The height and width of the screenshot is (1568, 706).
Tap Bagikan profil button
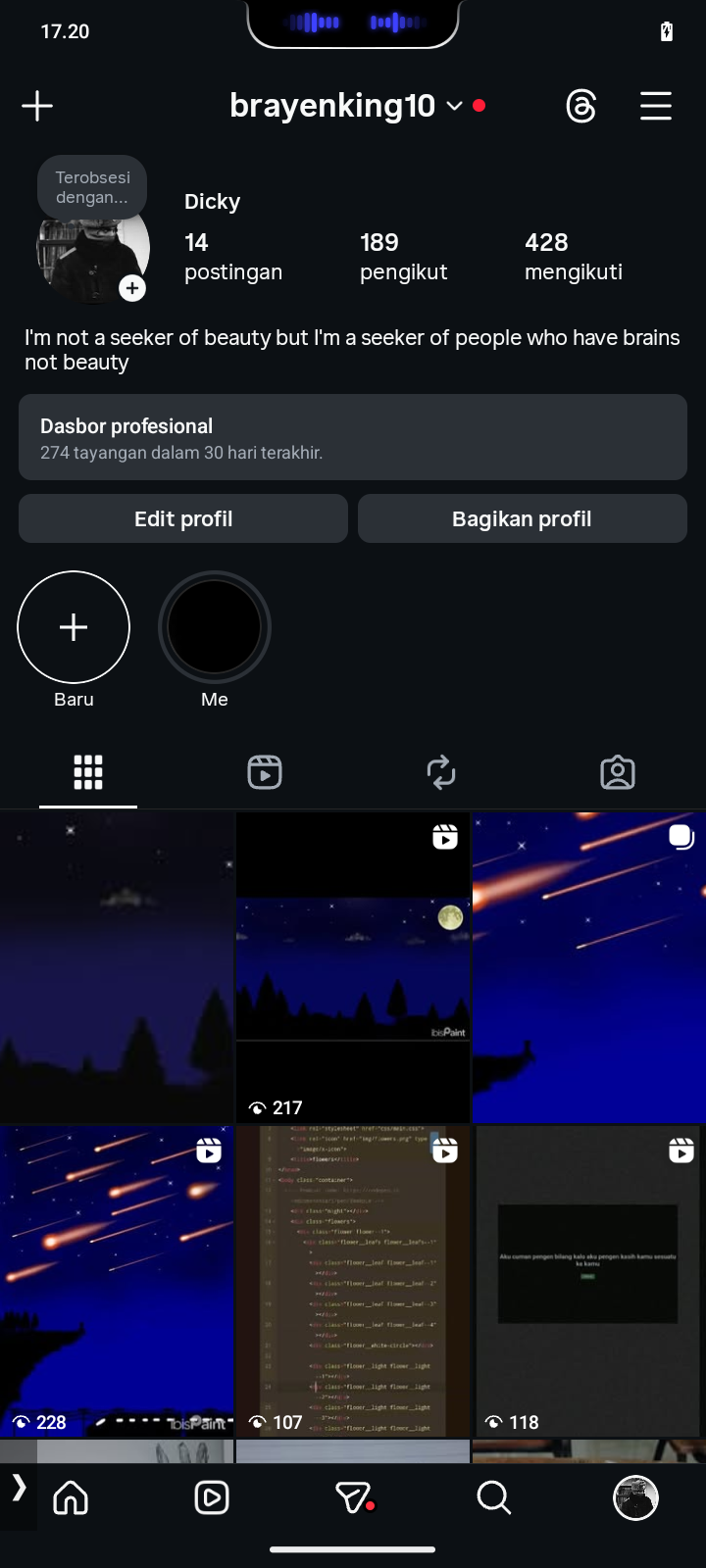pos(522,518)
